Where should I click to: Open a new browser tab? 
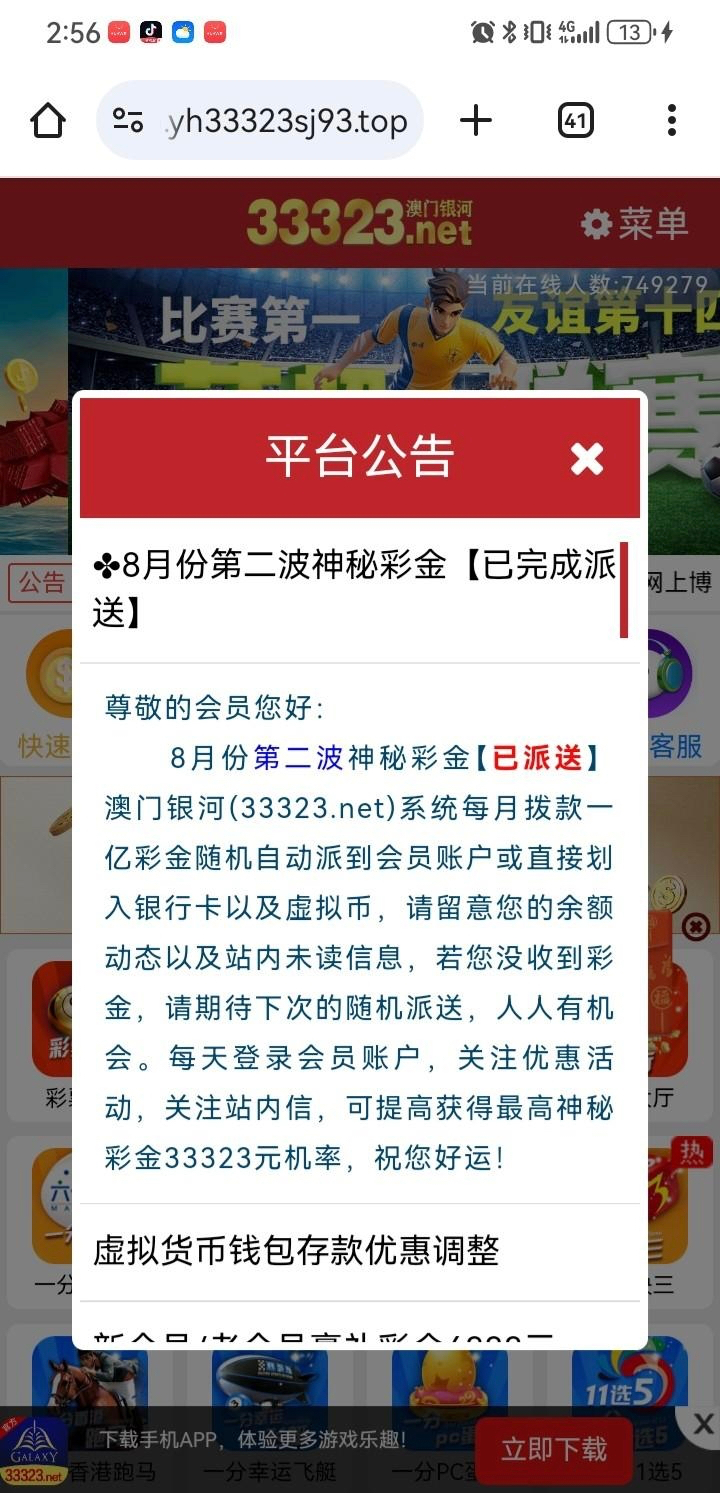[x=476, y=121]
